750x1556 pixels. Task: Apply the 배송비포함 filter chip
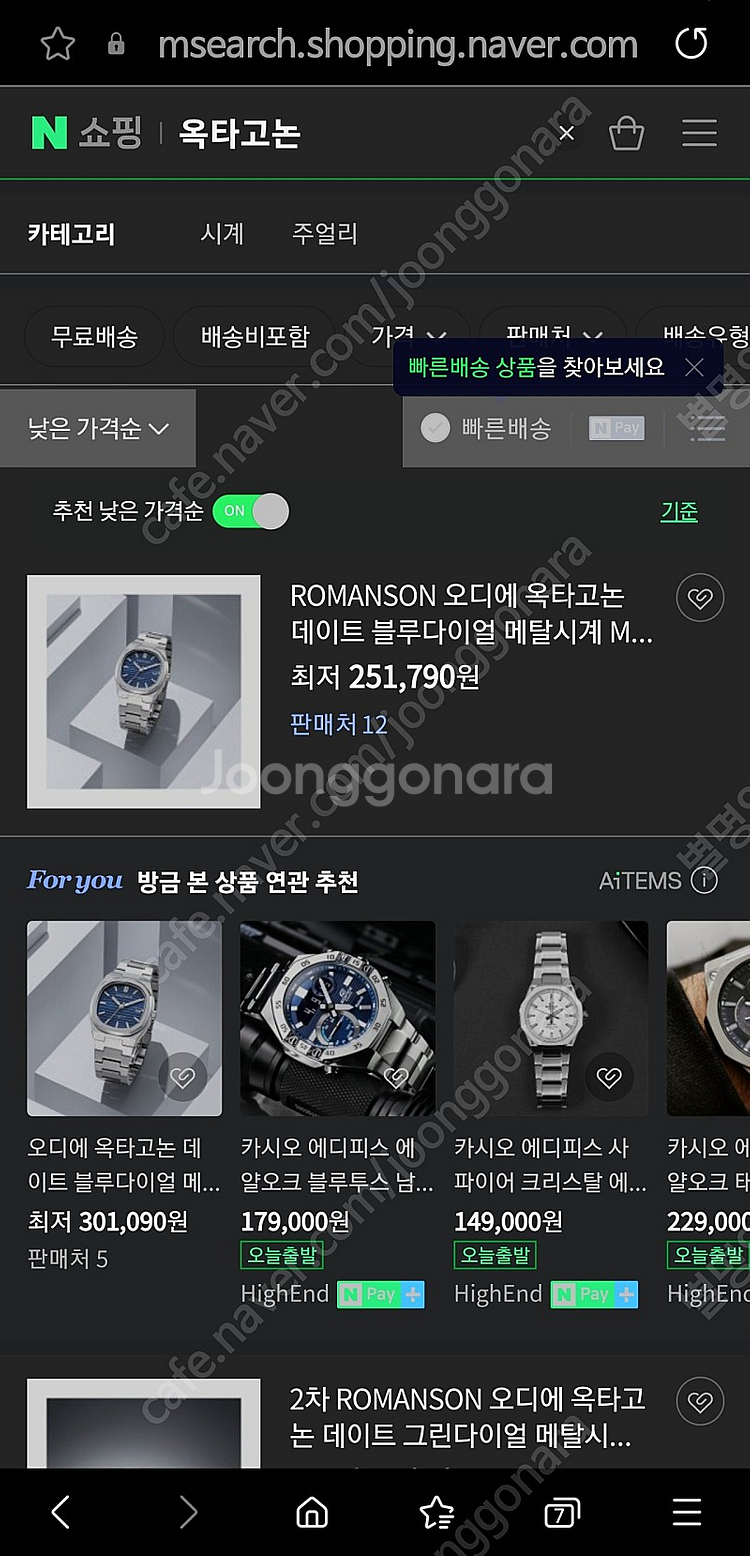[x=255, y=337]
